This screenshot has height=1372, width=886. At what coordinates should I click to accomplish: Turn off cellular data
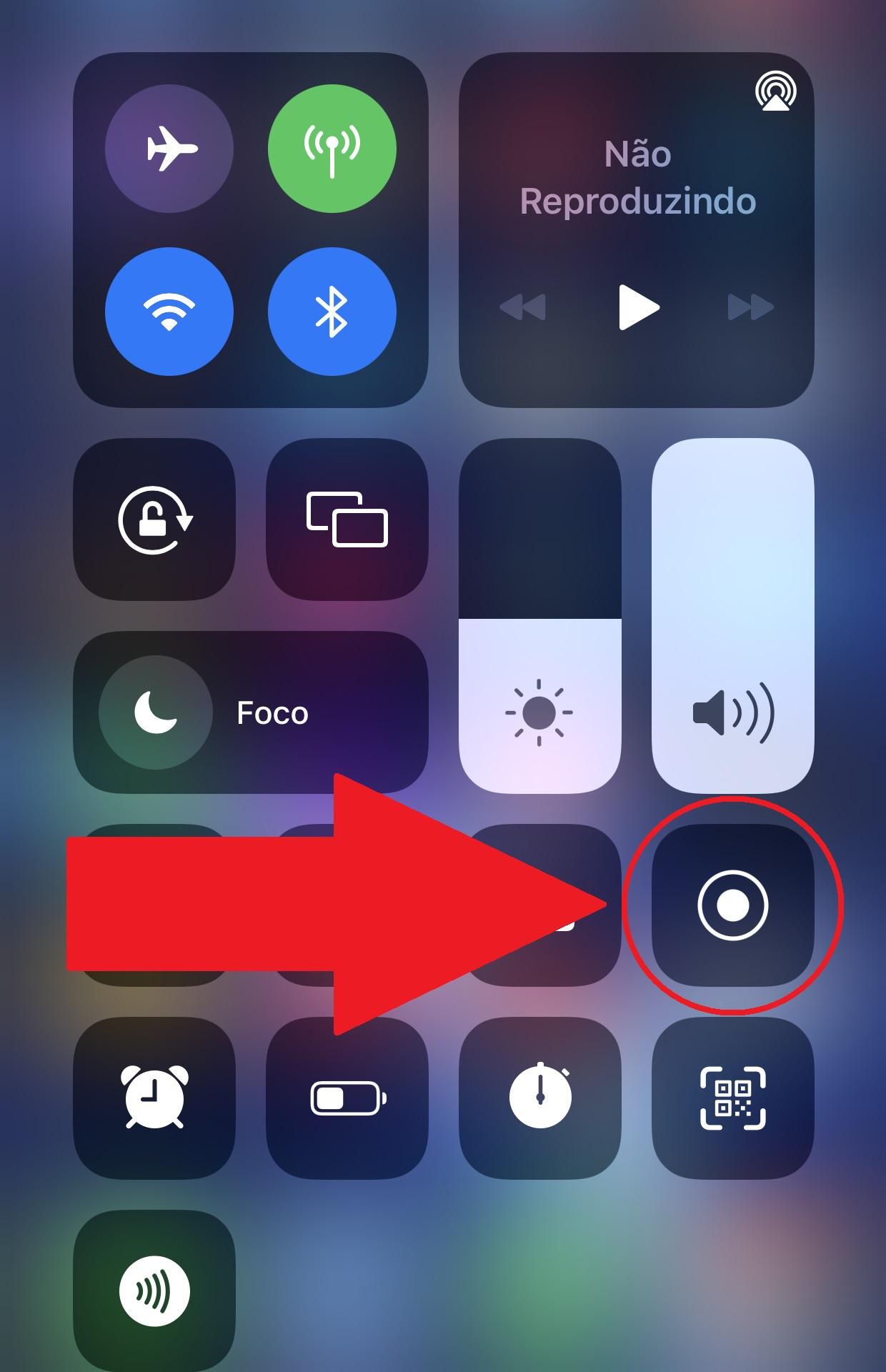coord(332,149)
